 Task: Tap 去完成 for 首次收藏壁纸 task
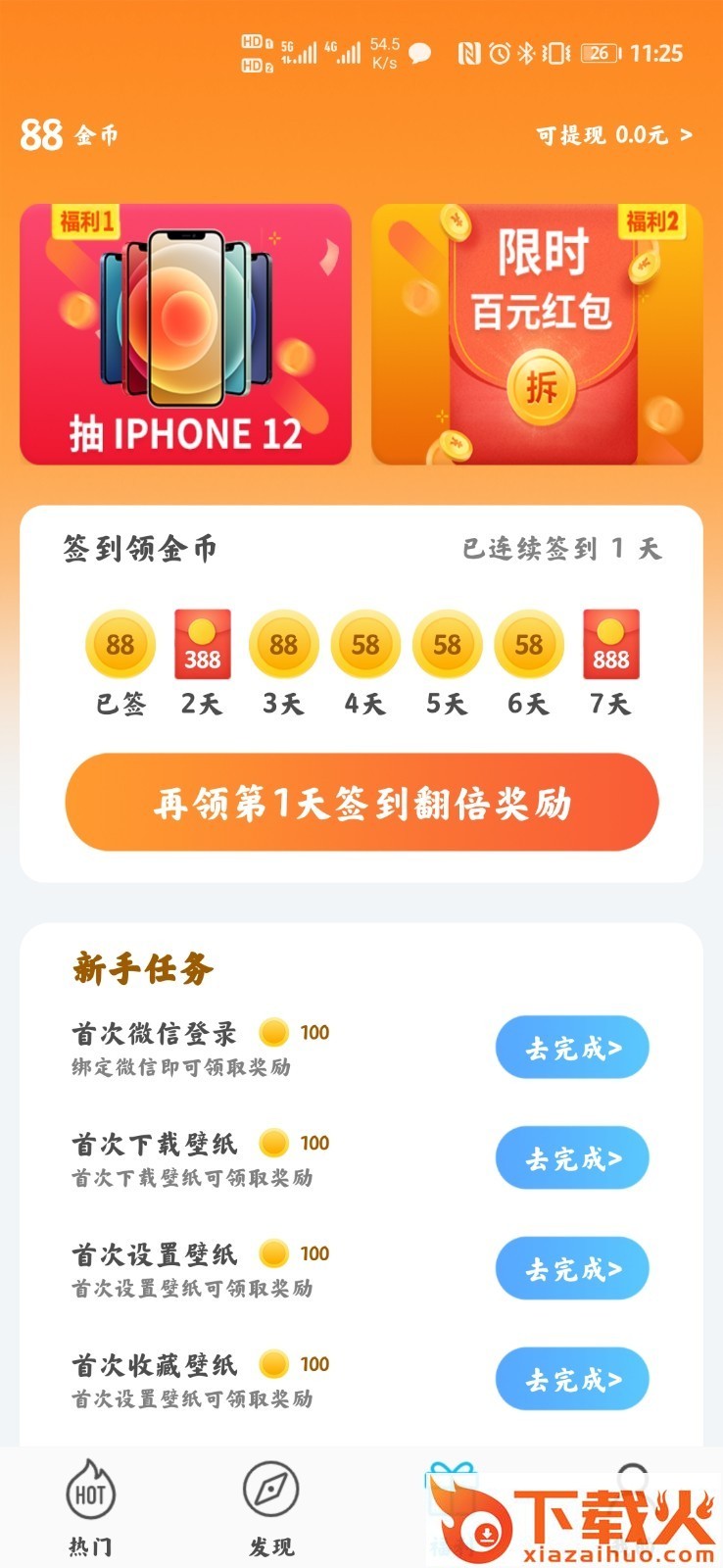[x=571, y=1379]
